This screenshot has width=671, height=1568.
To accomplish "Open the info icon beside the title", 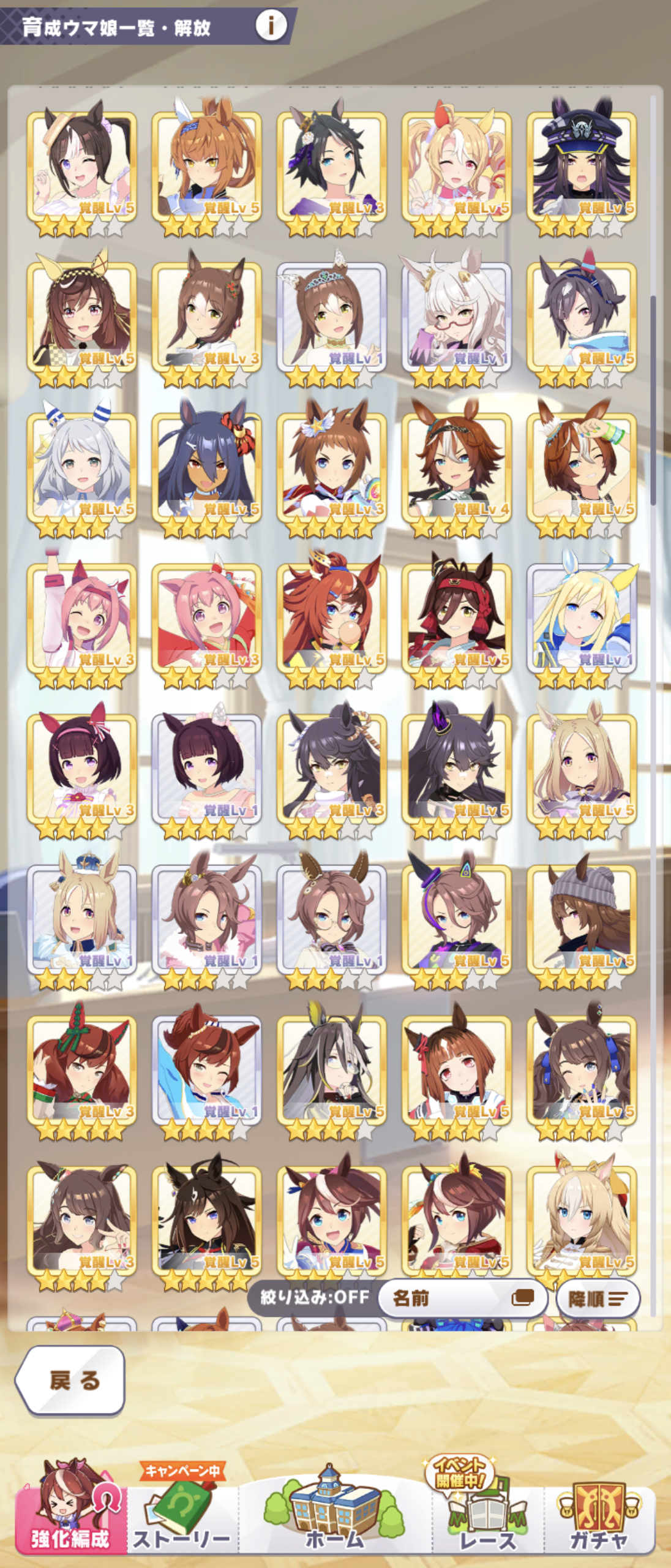I will click(271, 26).
